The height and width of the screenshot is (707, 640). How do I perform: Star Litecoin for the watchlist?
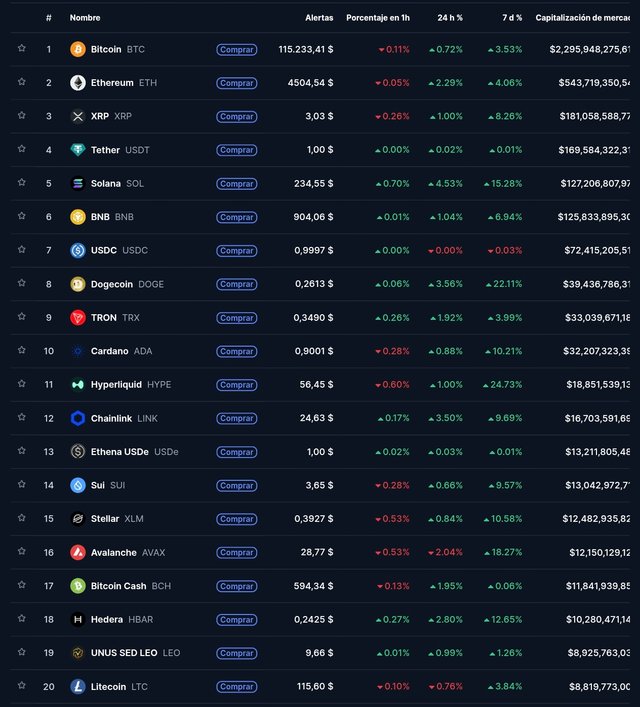pos(21,686)
